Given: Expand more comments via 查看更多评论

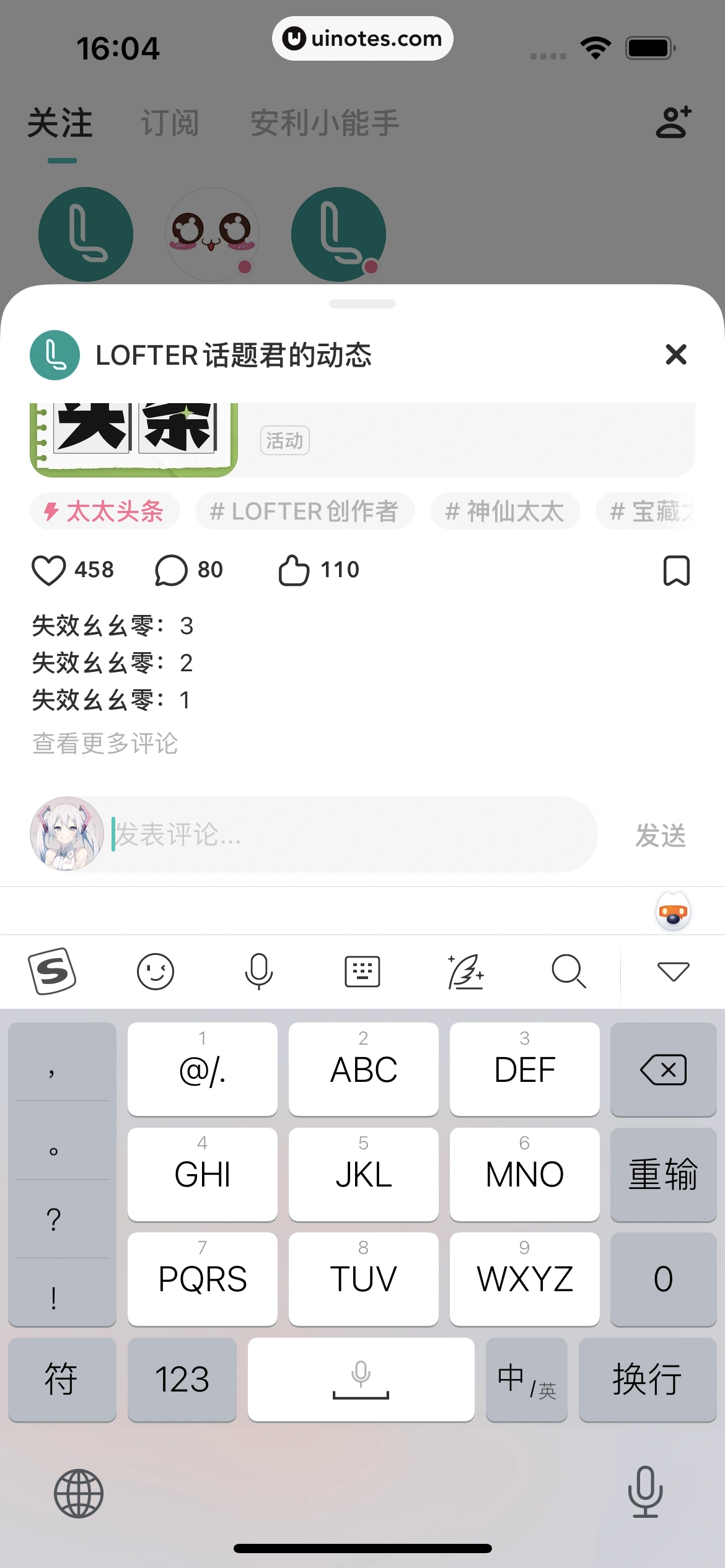Looking at the screenshot, I should tap(105, 743).
